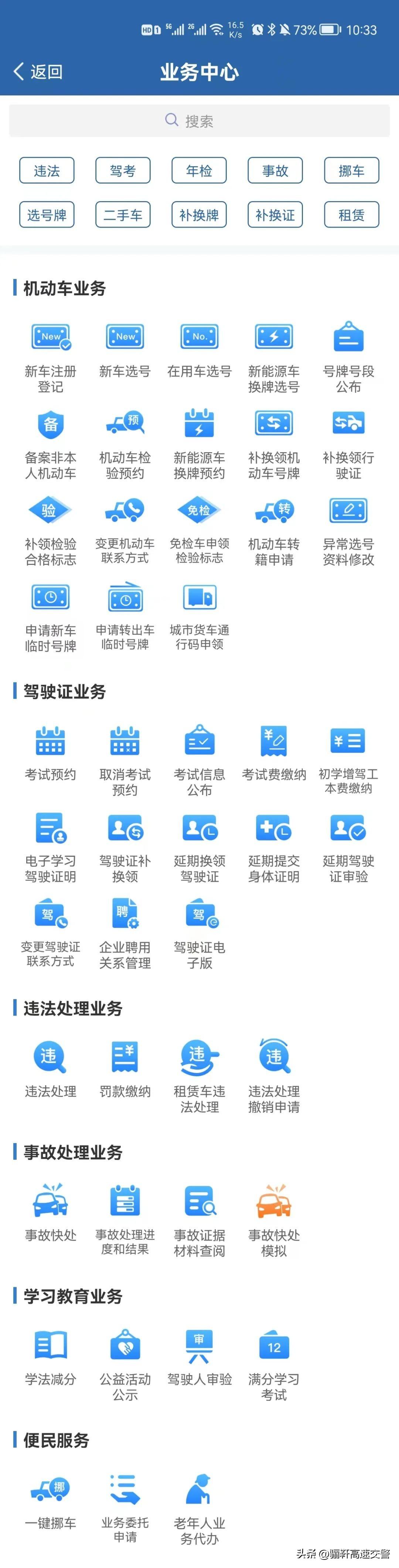Open 老年人业务代办
Image resolution: width=399 pixels, height=1568 pixels.
tap(199, 1489)
